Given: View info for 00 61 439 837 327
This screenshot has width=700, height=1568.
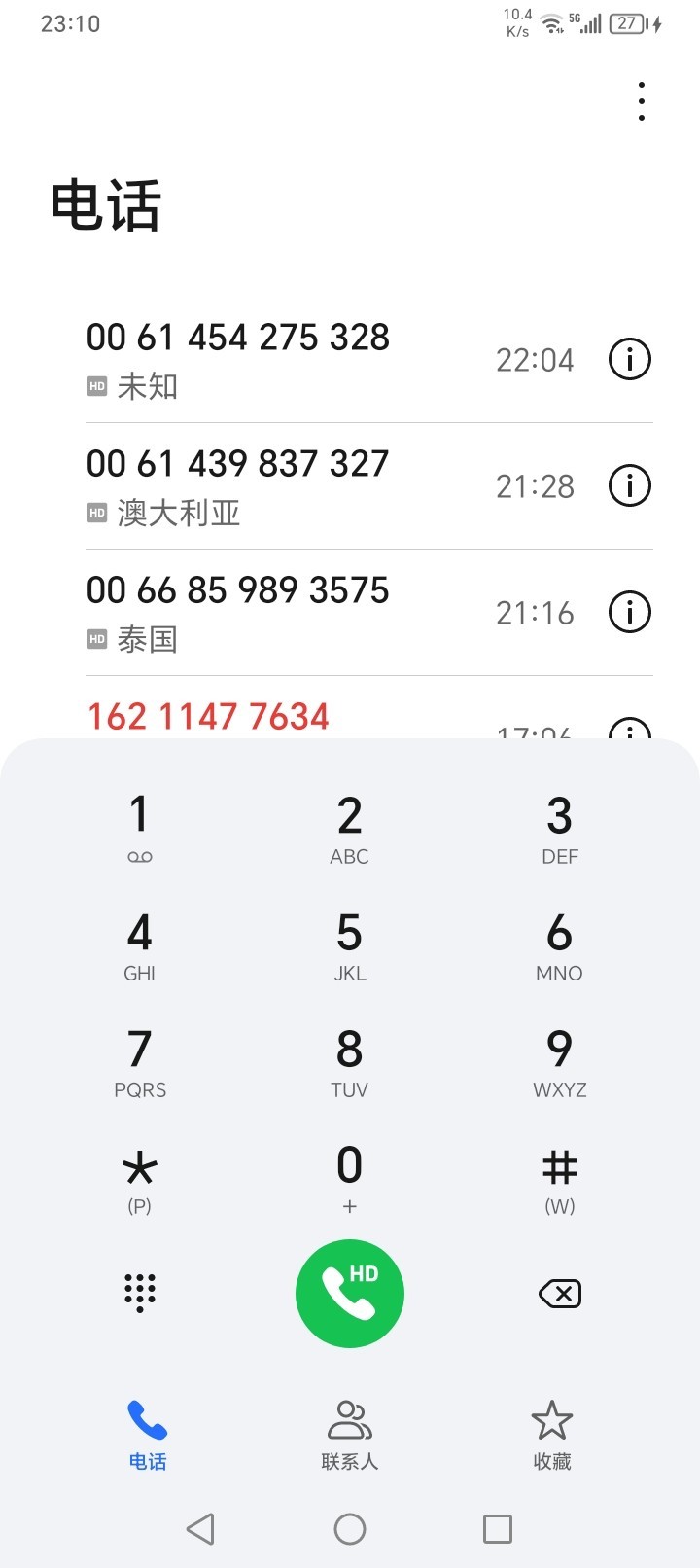Looking at the screenshot, I should coord(629,486).
